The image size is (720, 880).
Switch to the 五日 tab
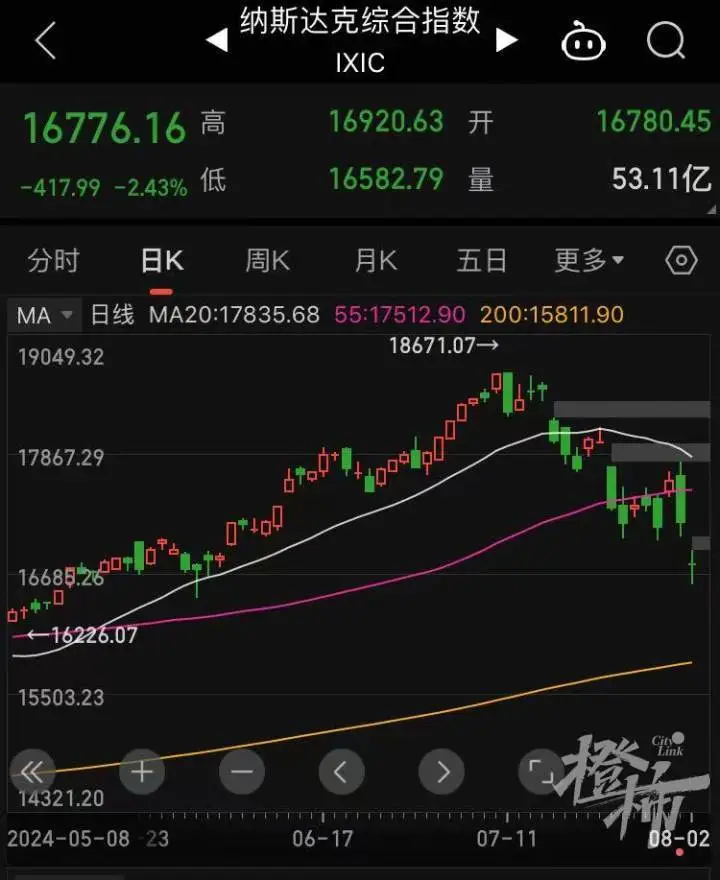482,262
